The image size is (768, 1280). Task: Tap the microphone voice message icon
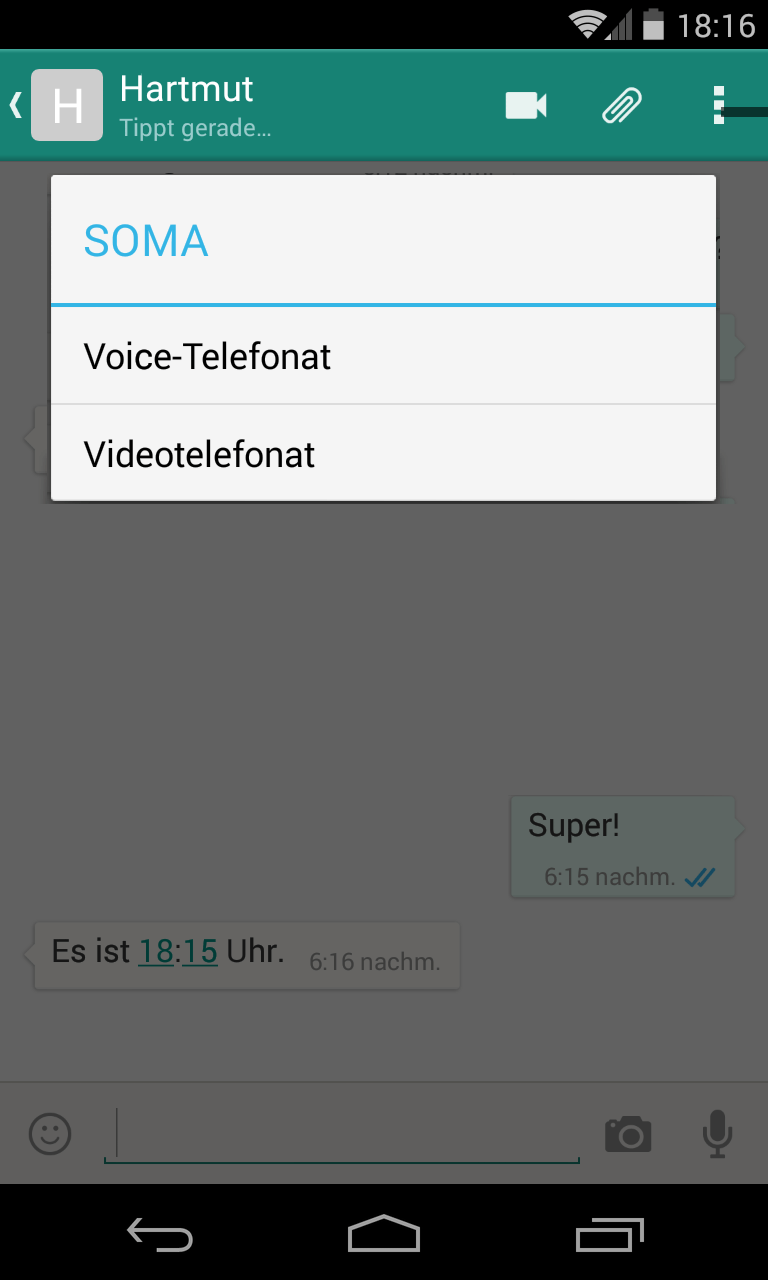click(717, 1134)
